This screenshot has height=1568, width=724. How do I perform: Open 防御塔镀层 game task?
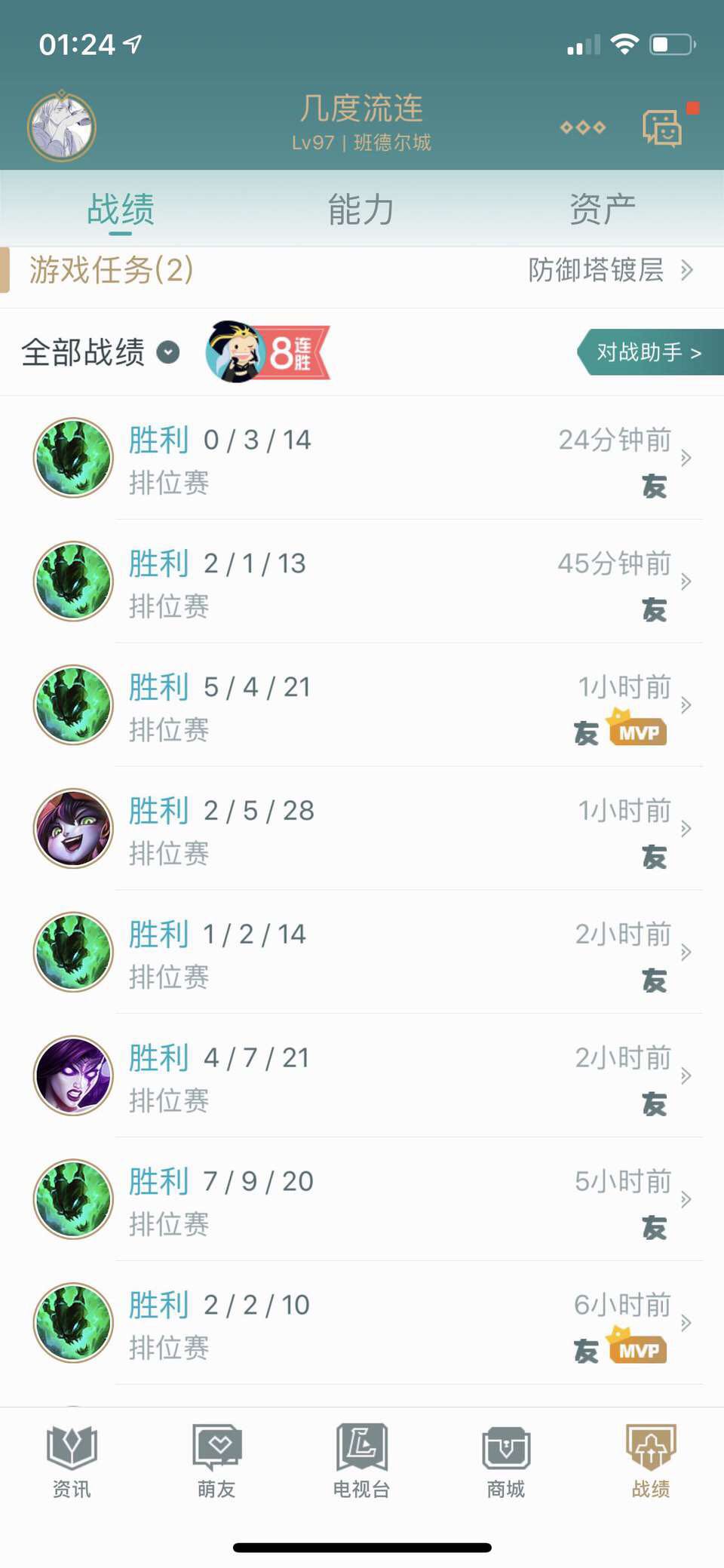609,270
